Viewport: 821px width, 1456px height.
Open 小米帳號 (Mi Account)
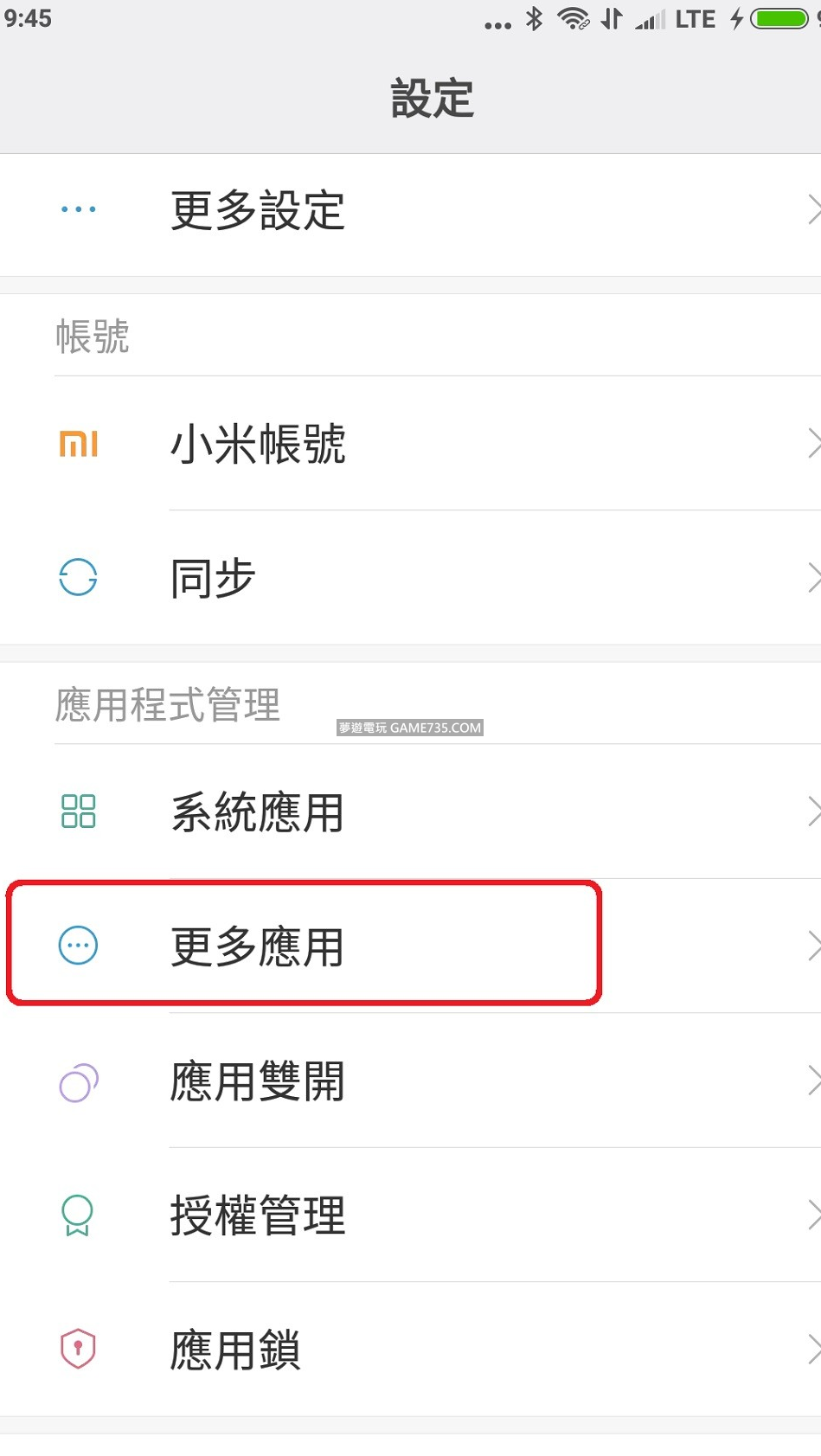click(x=258, y=444)
